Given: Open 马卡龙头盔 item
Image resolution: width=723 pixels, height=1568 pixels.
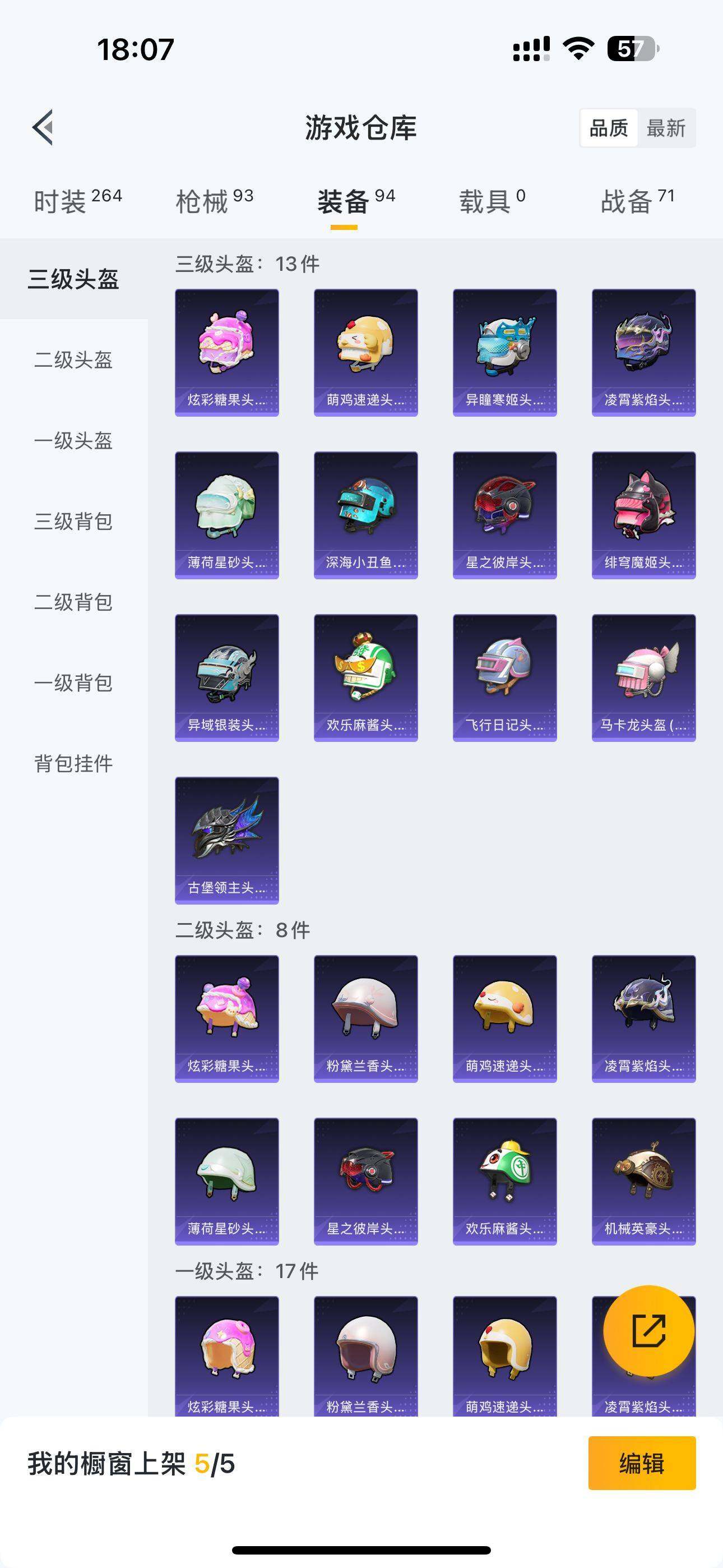Looking at the screenshot, I should click(643, 677).
